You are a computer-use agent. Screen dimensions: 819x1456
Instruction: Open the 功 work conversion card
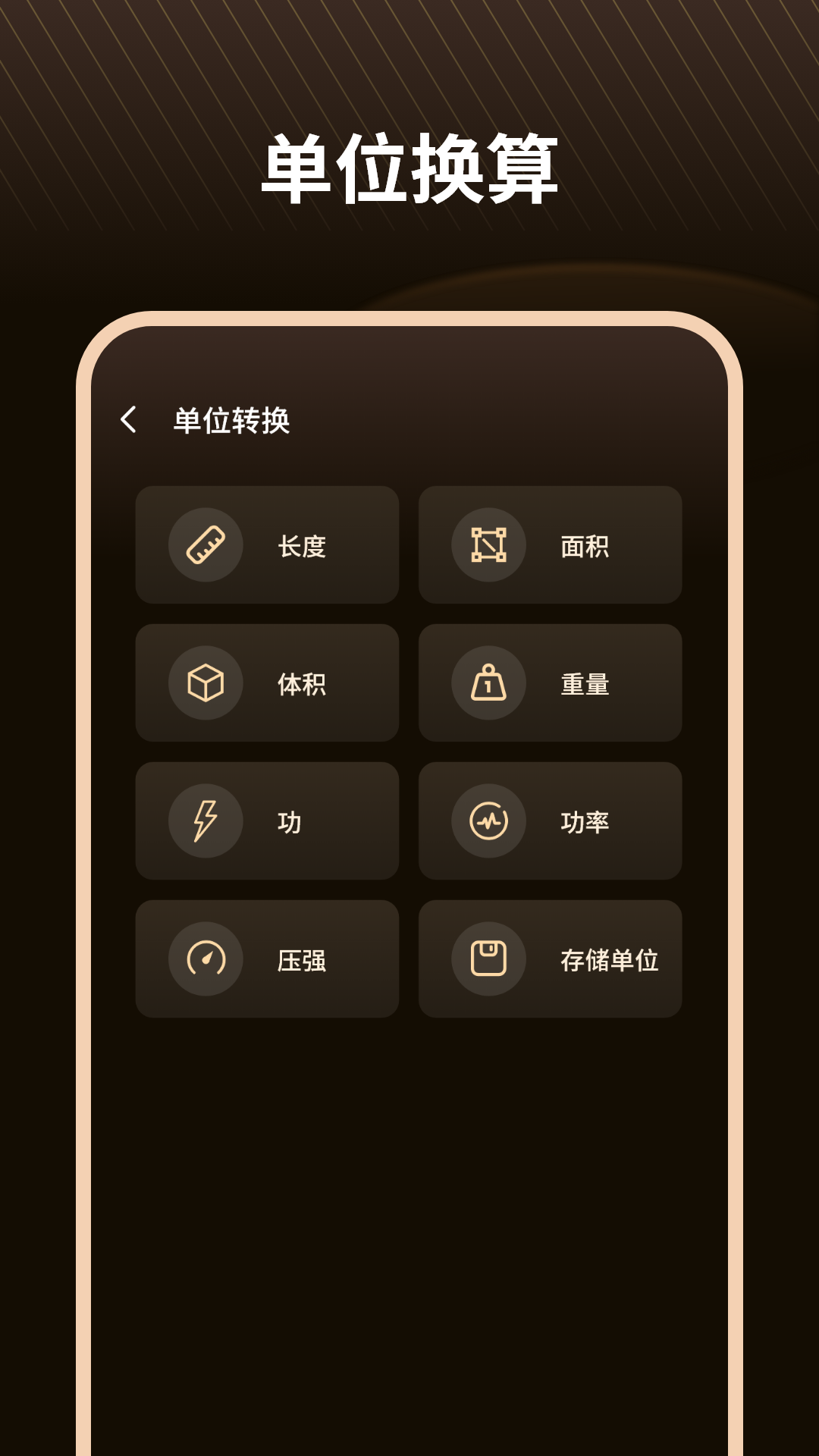267,821
